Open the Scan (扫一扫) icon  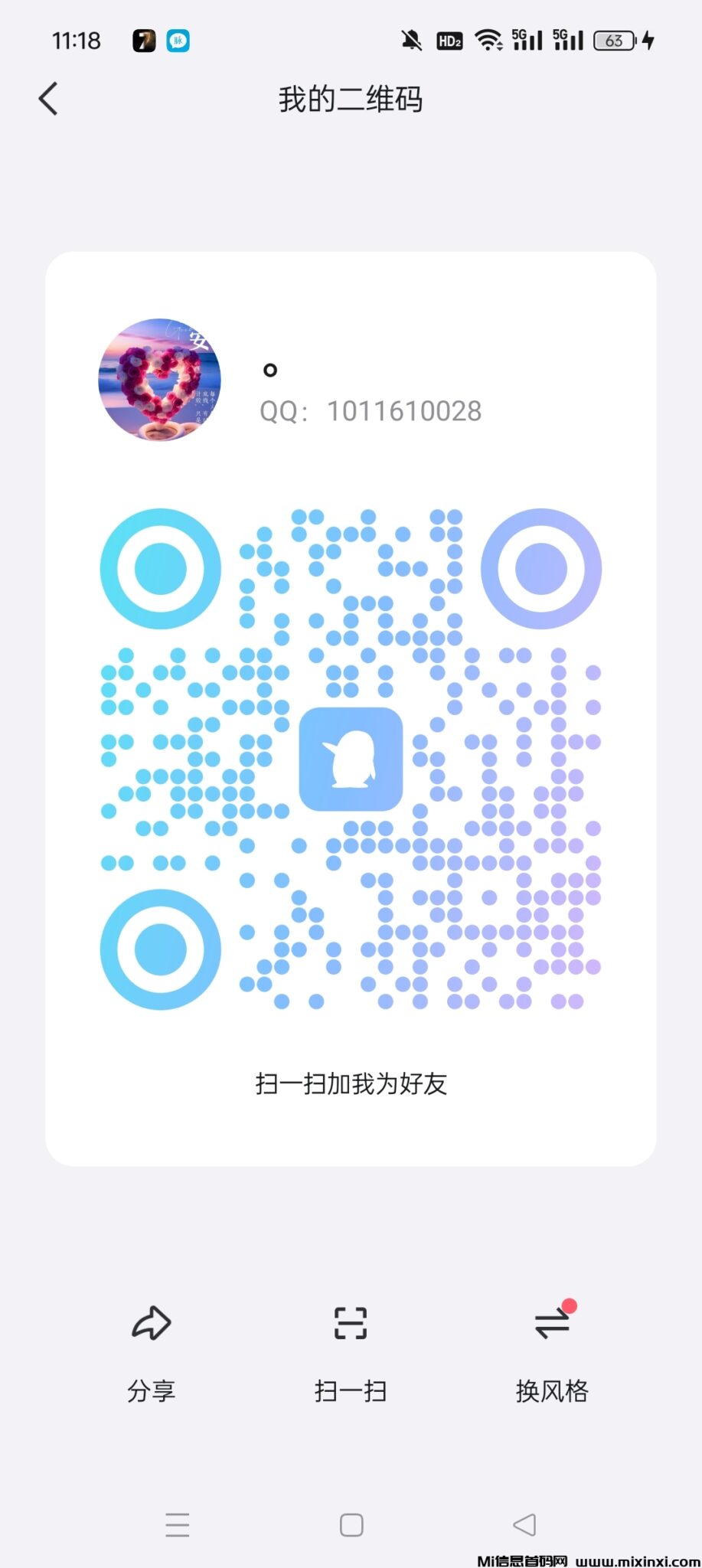click(351, 1322)
